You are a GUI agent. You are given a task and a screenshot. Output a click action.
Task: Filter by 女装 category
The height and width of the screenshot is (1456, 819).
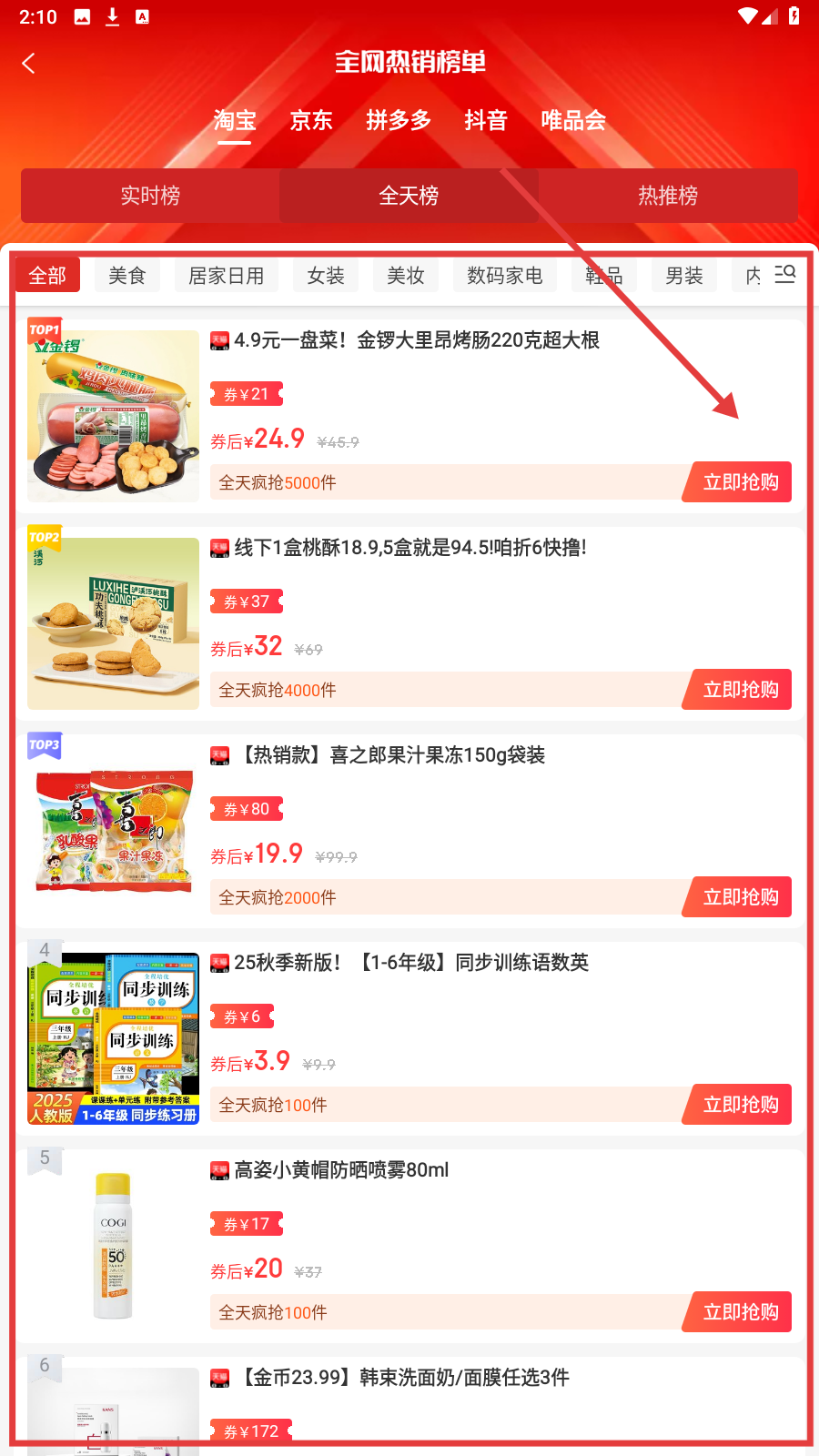326,276
